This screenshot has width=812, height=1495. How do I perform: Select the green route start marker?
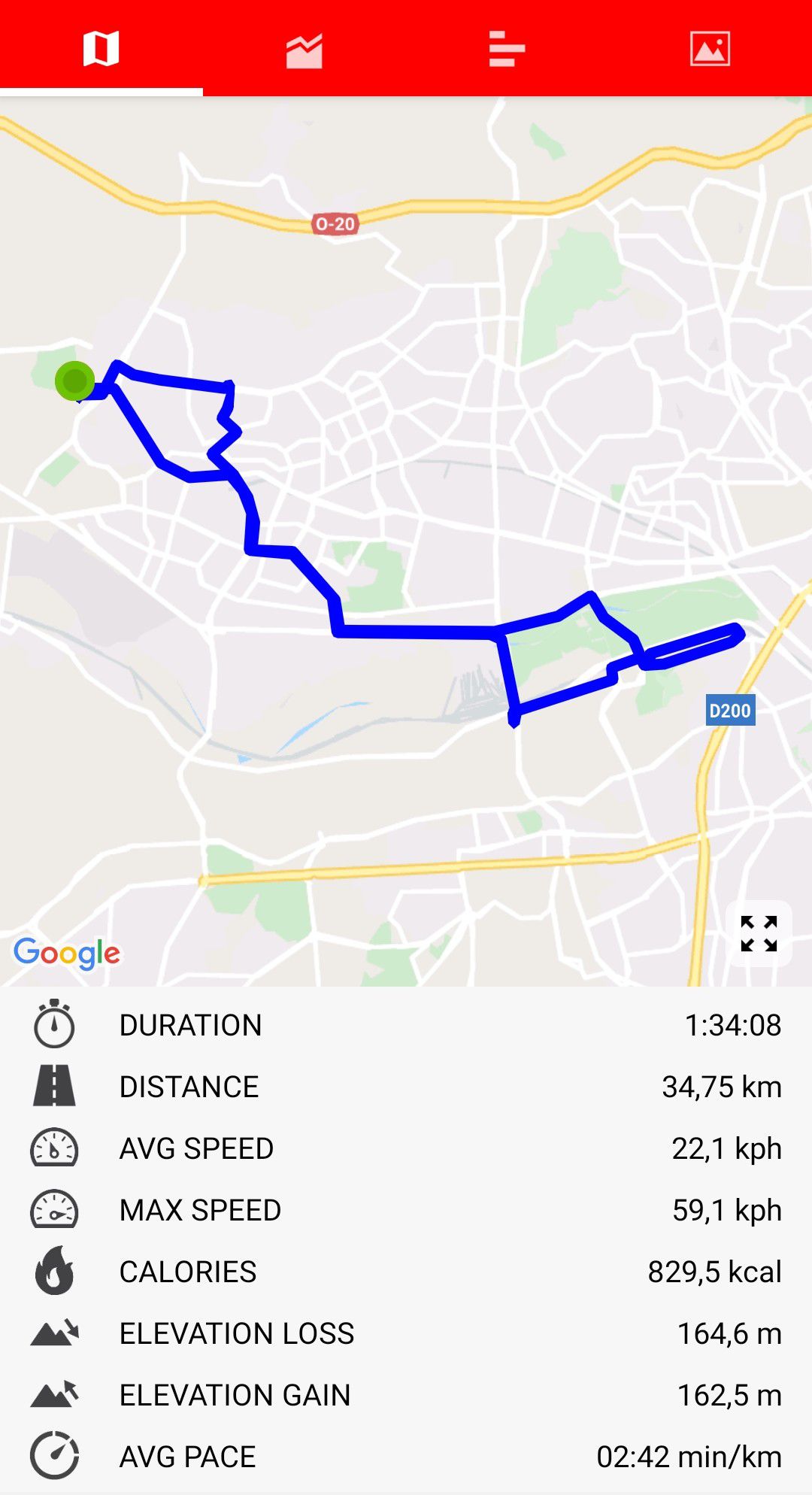click(x=74, y=382)
